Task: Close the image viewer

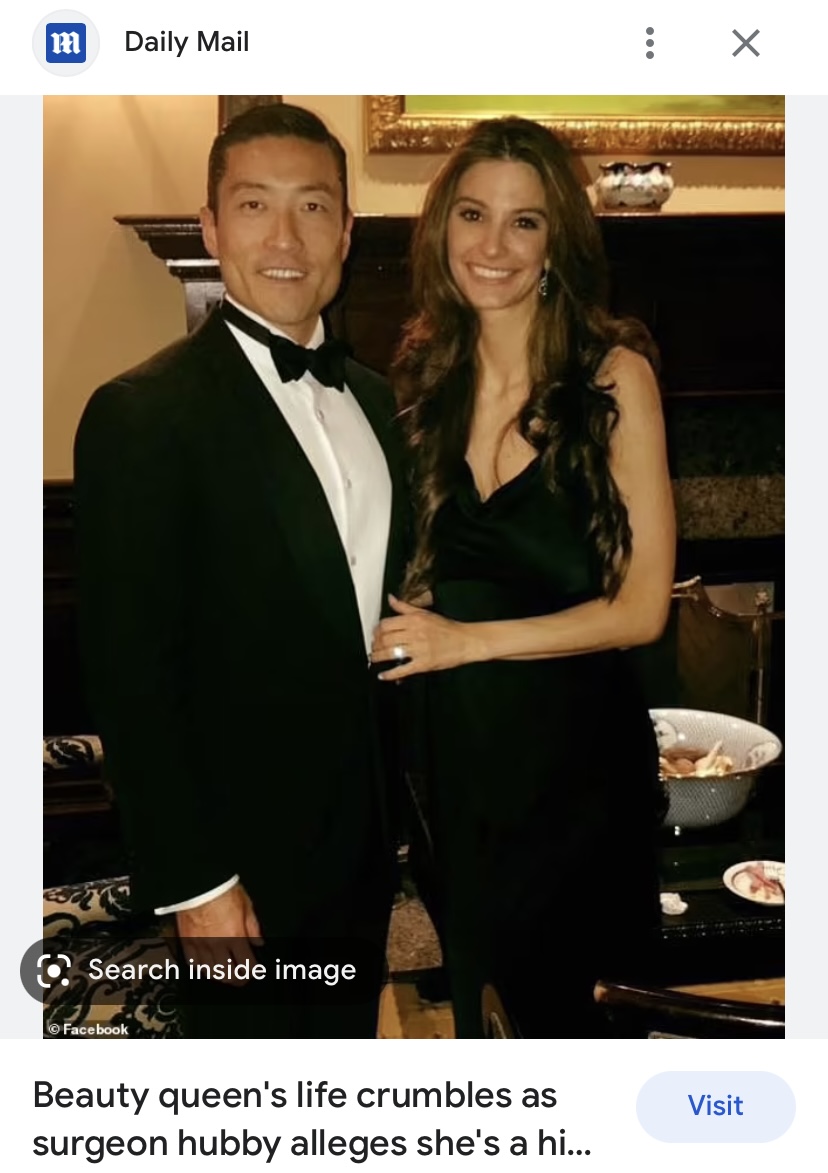Action: pyautogui.click(x=746, y=43)
